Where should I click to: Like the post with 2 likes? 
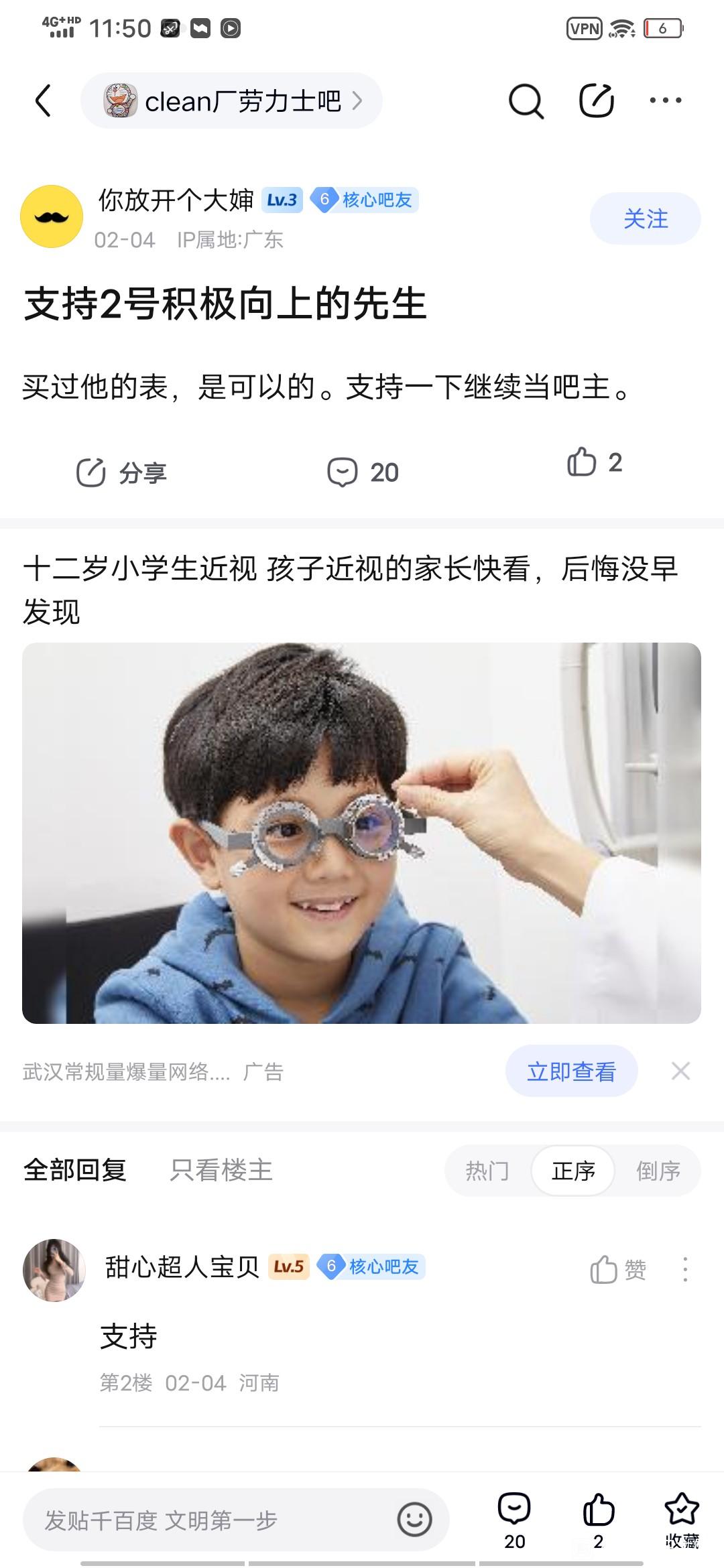(x=595, y=462)
